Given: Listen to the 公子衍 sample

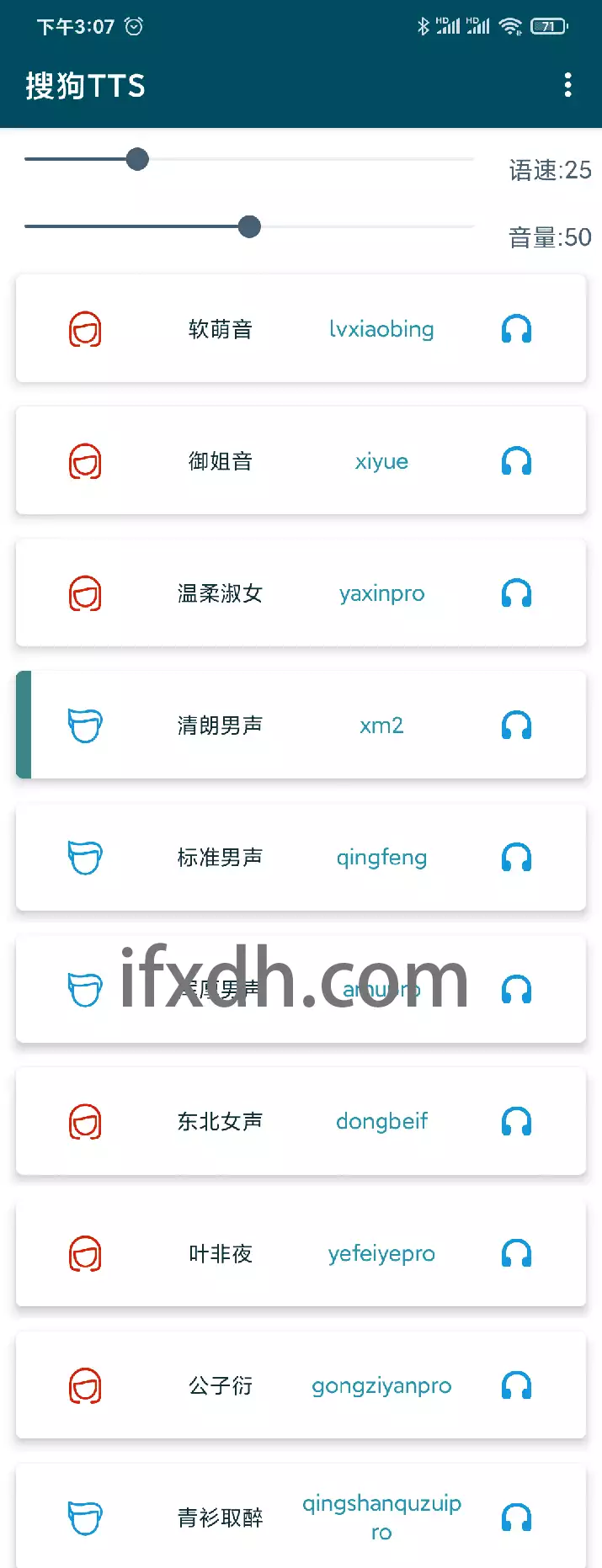Looking at the screenshot, I should (516, 1386).
